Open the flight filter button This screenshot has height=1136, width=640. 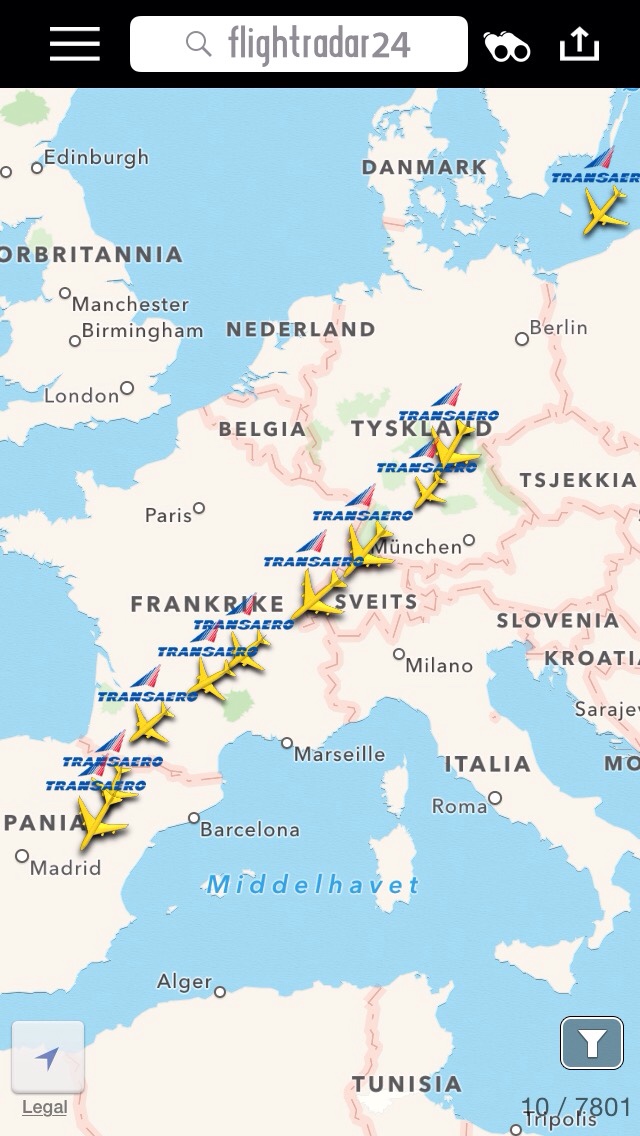[591, 1044]
